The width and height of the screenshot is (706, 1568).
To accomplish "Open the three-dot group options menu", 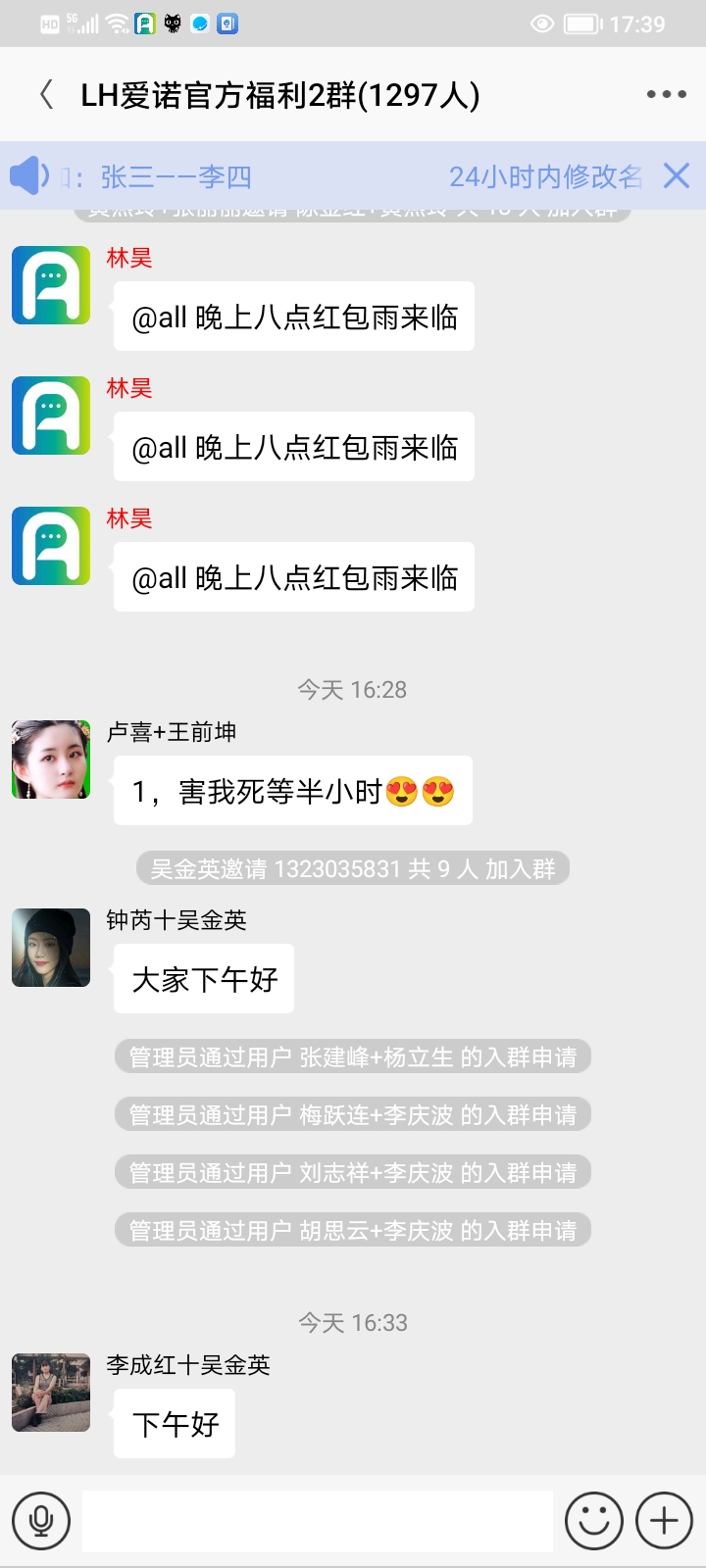I will [666, 95].
